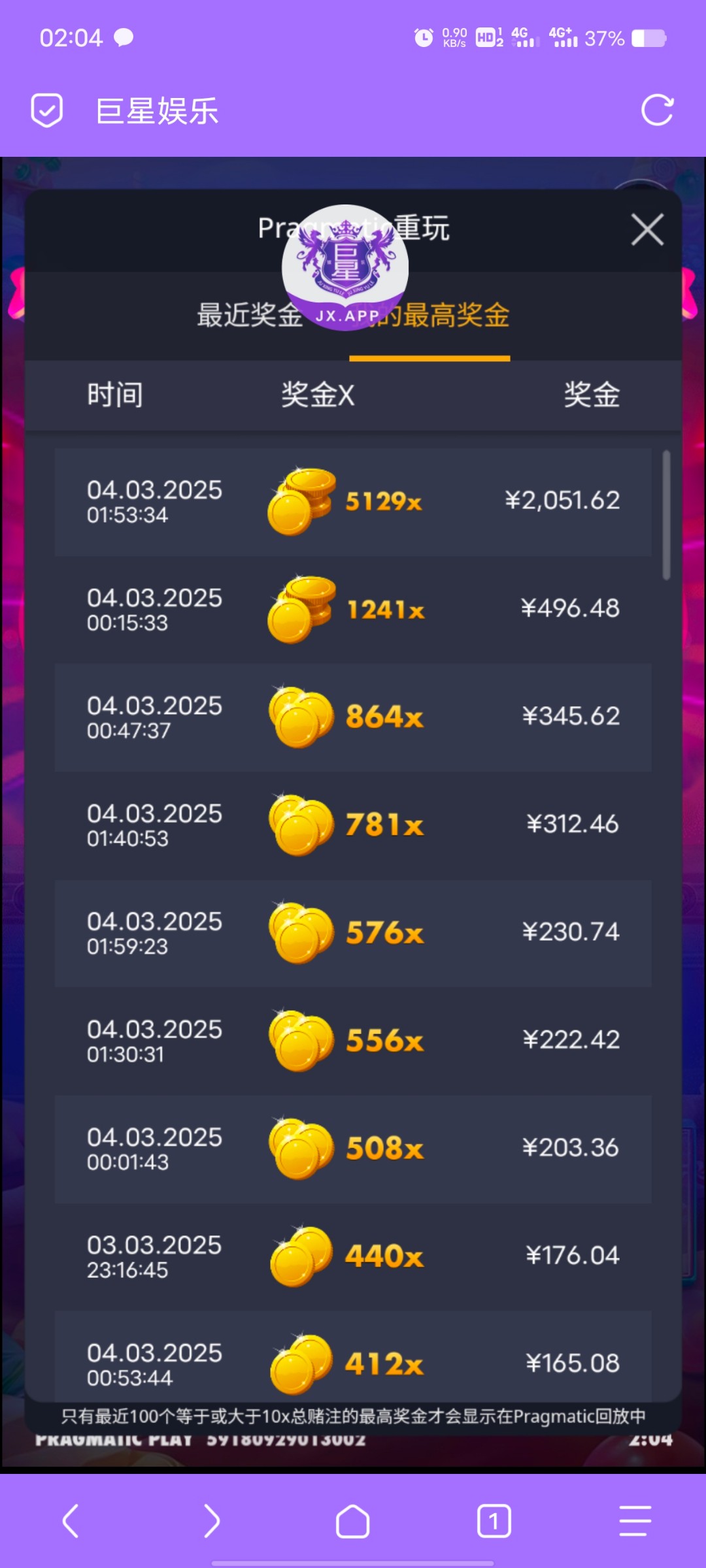Open the browser tab switcher
Viewport: 706px width, 1568px height.
tap(494, 1521)
